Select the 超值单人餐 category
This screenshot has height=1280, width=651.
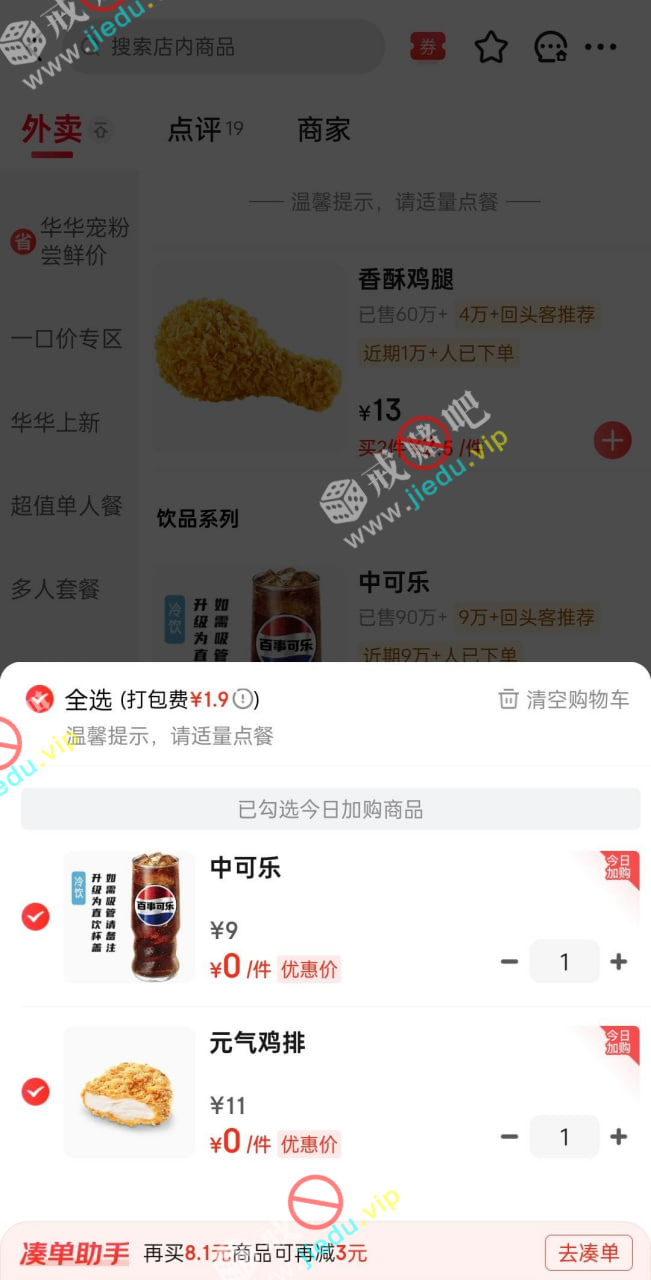[66, 506]
